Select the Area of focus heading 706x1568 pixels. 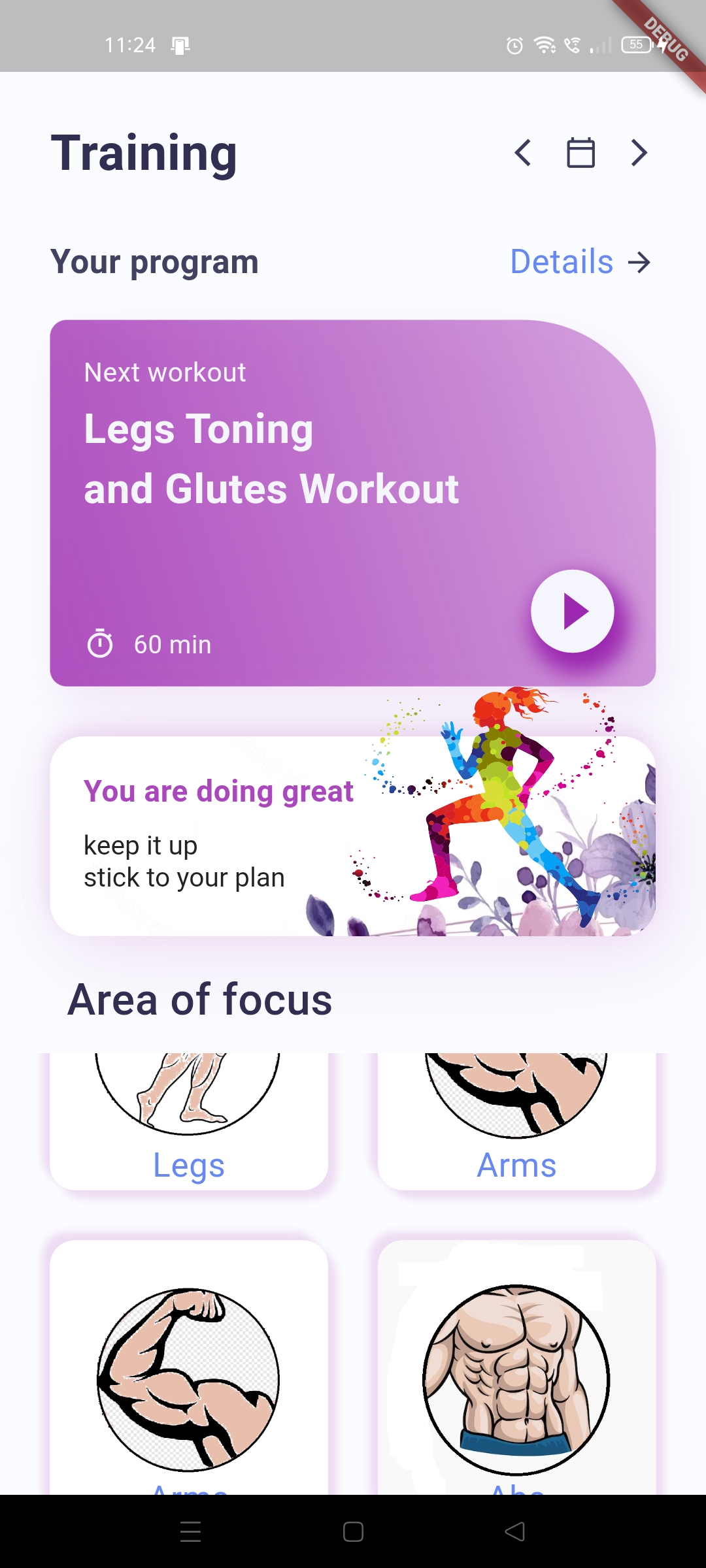[x=201, y=998]
